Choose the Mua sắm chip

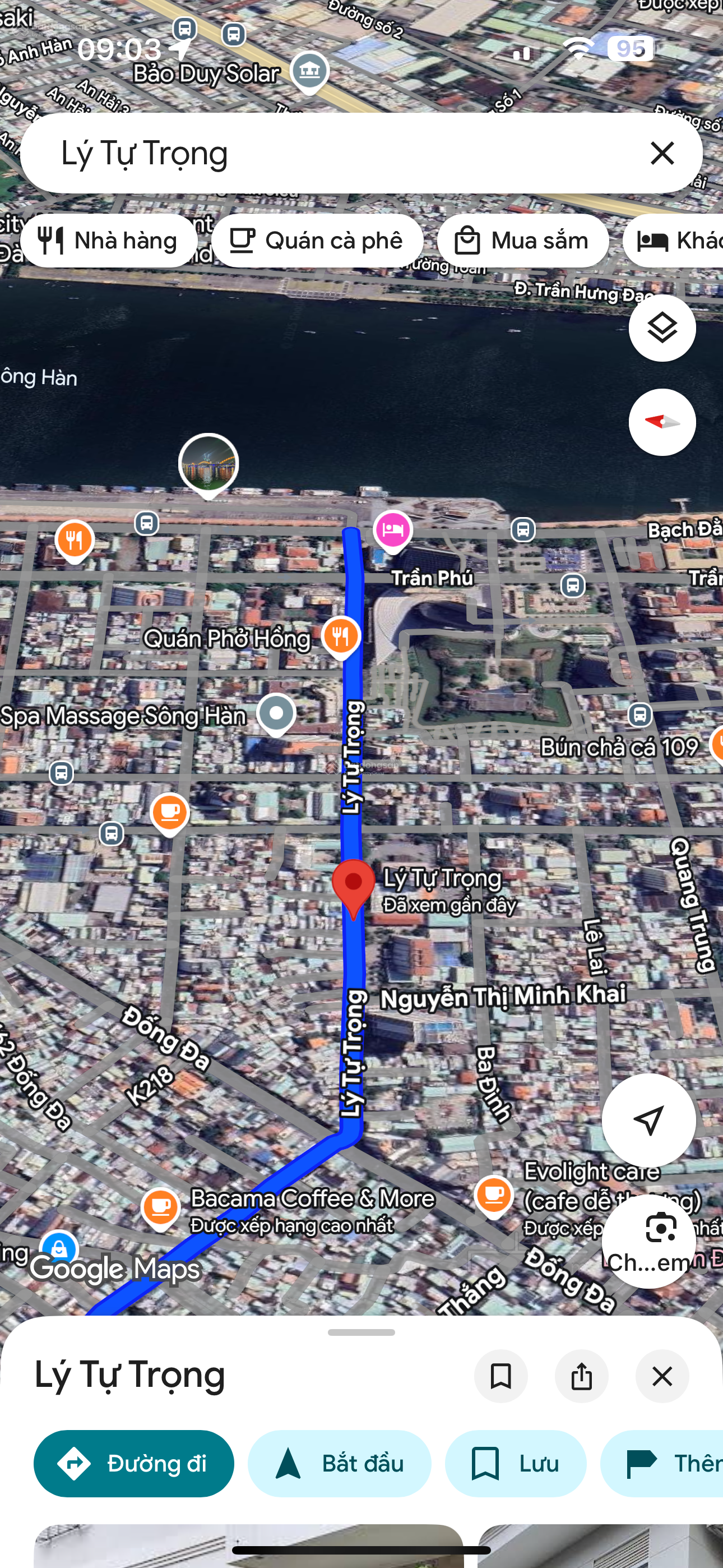(523, 241)
